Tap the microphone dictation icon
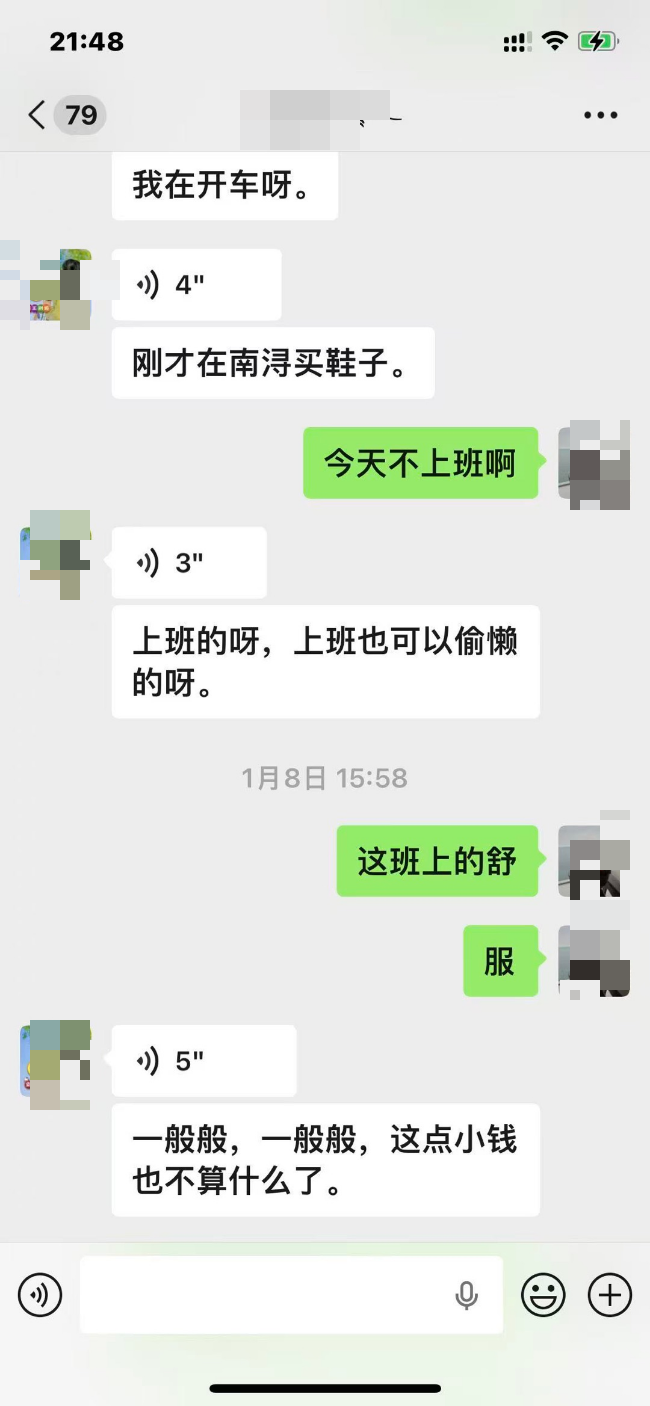The height and width of the screenshot is (1406, 650). click(466, 1295)
